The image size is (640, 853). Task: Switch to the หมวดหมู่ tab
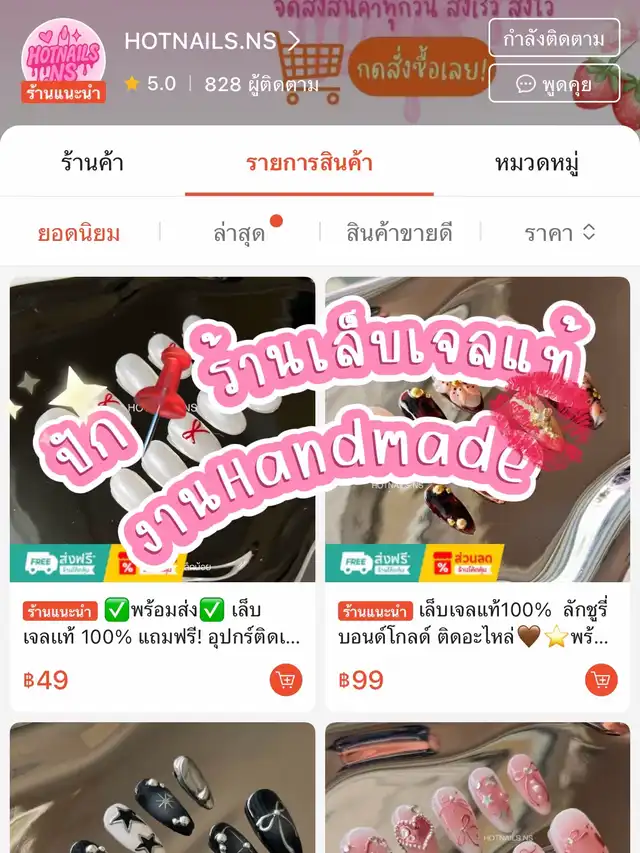point(538,162)
